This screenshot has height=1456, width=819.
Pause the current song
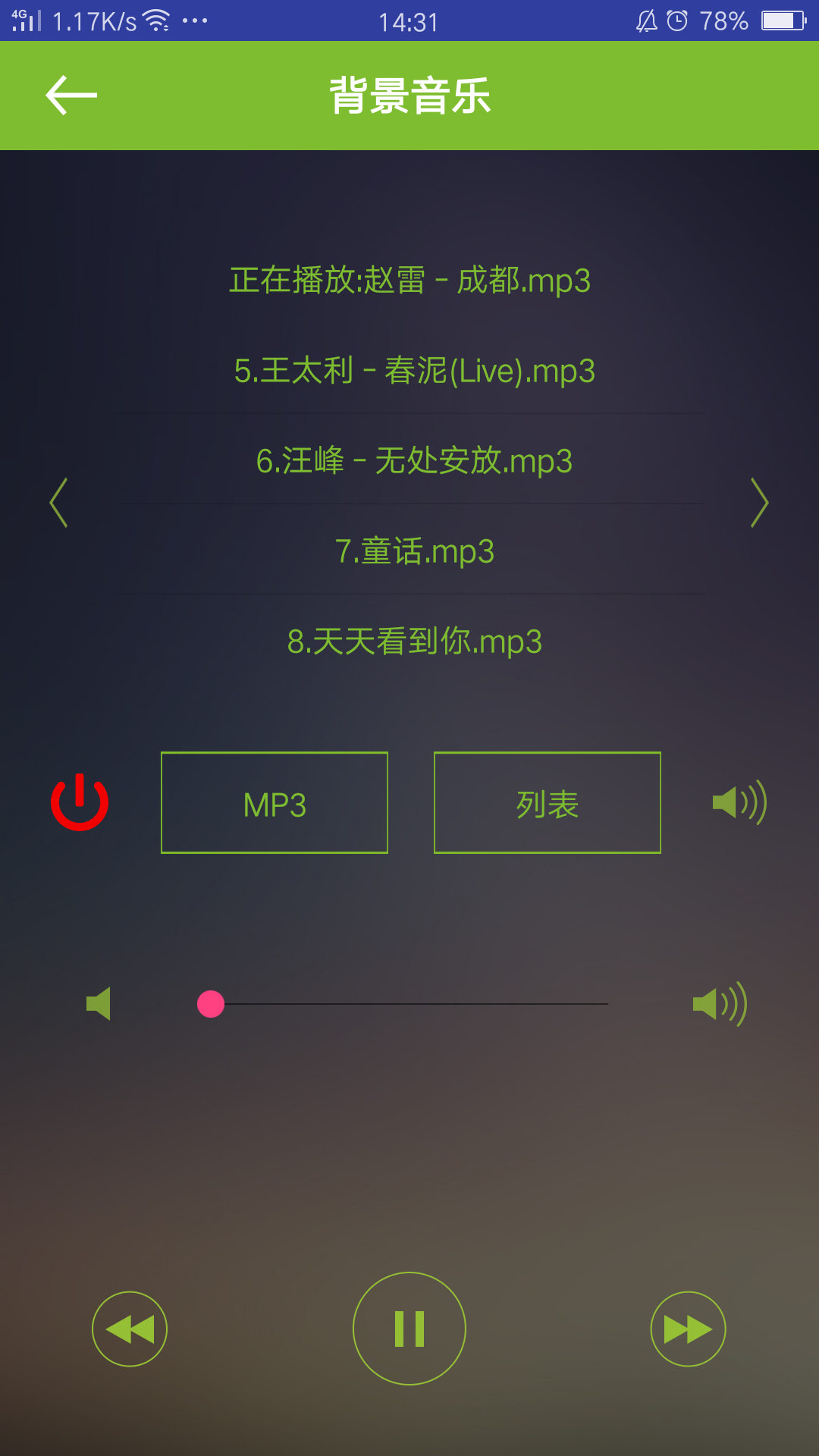(x=409, y=1329)
